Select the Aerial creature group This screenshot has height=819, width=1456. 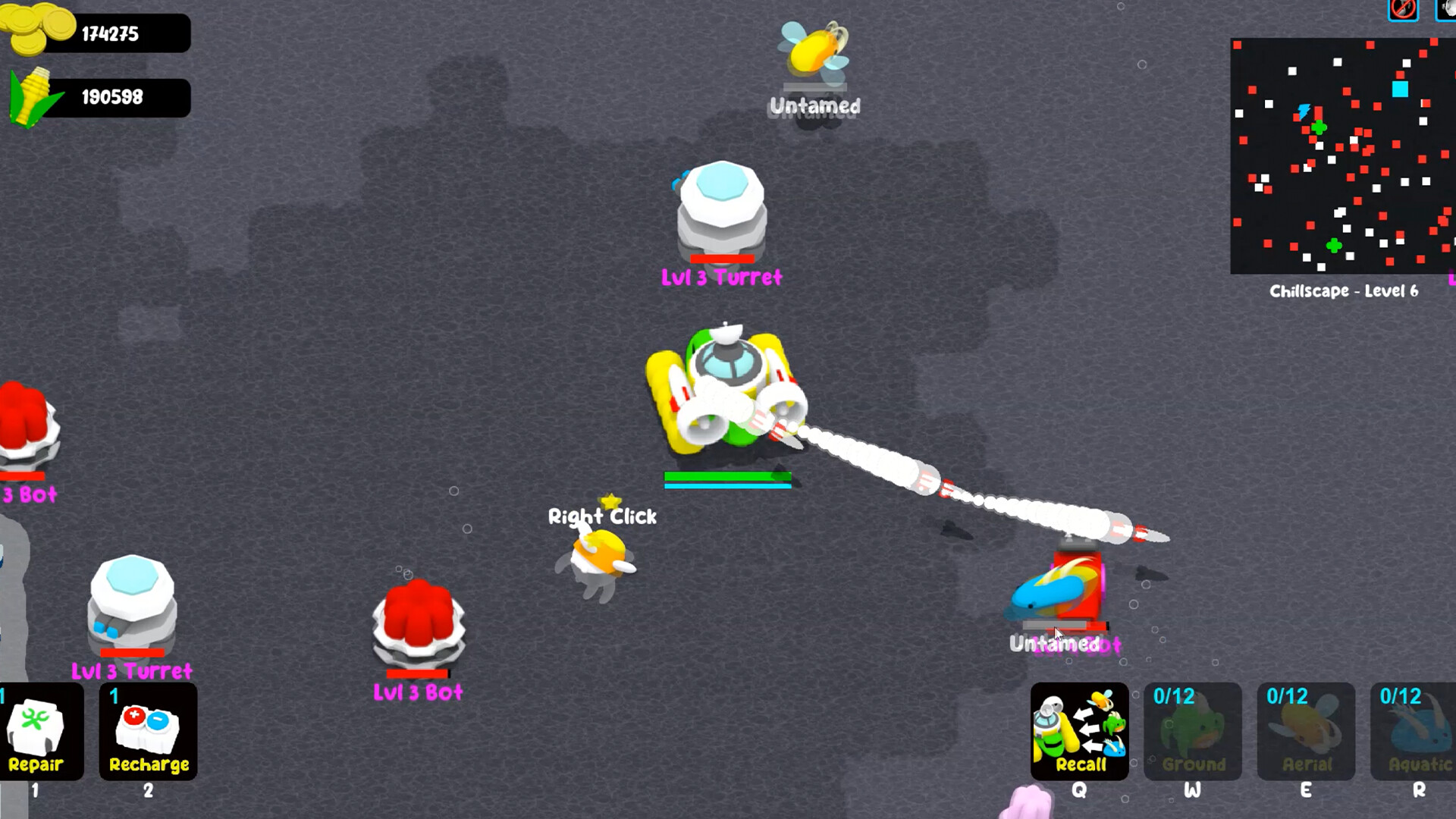1306,732
